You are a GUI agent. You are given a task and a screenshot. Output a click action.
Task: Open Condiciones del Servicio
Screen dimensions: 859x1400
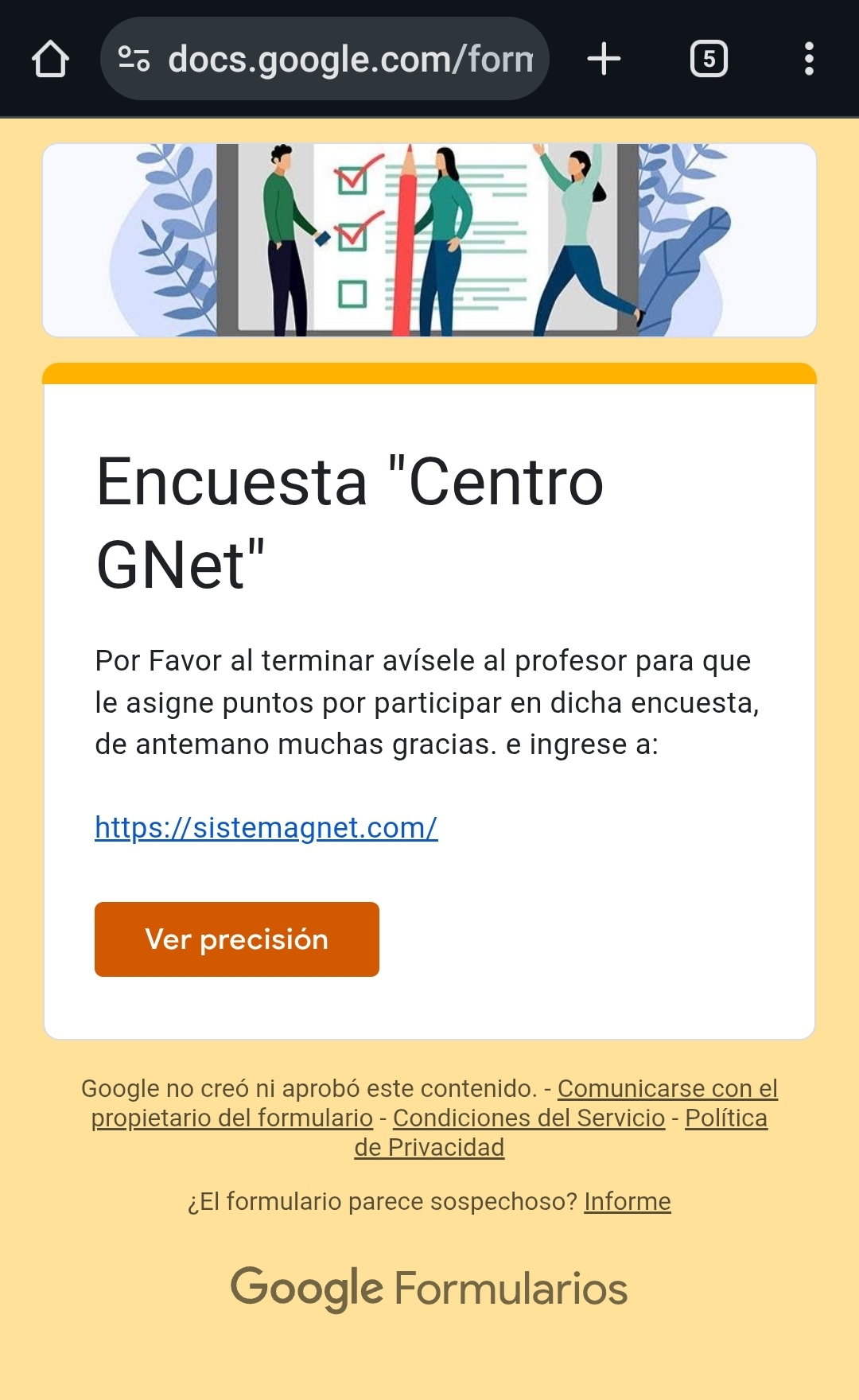(528, 1118)
